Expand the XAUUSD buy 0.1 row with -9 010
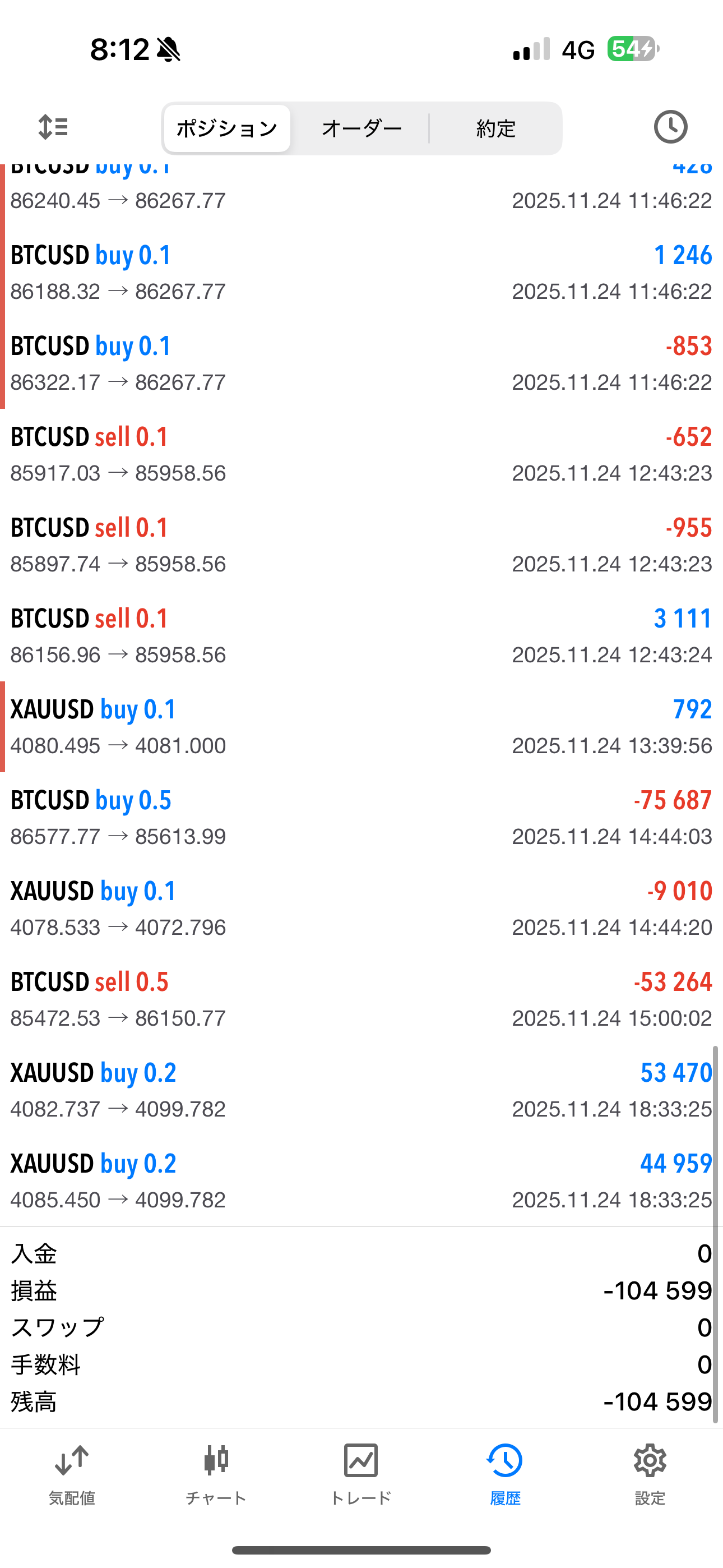Screen dimensions: 723x1568 [361, 908]
